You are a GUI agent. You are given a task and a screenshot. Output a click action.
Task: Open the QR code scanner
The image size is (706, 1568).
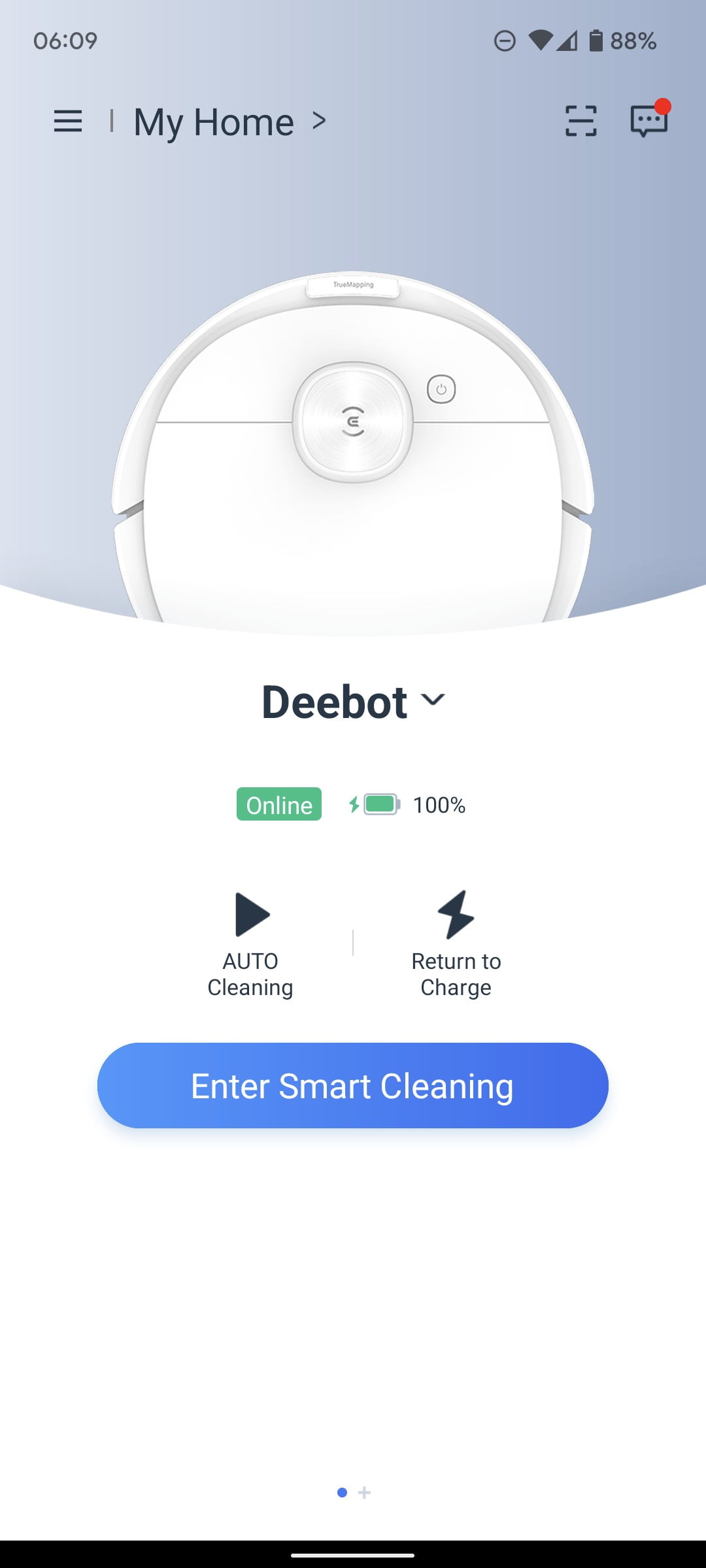tap(580, 122)
